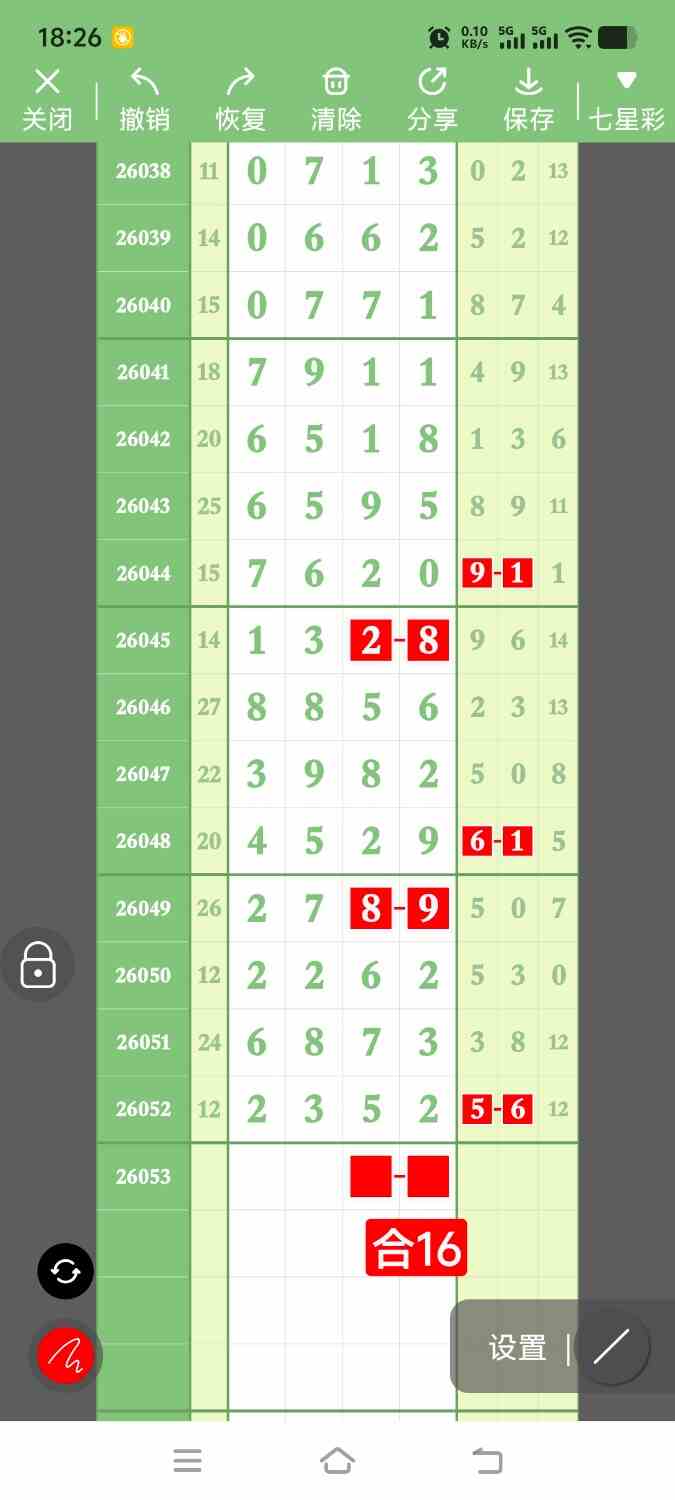
Task: Save the chart with 保存
Action: click(x=528, y=99)
